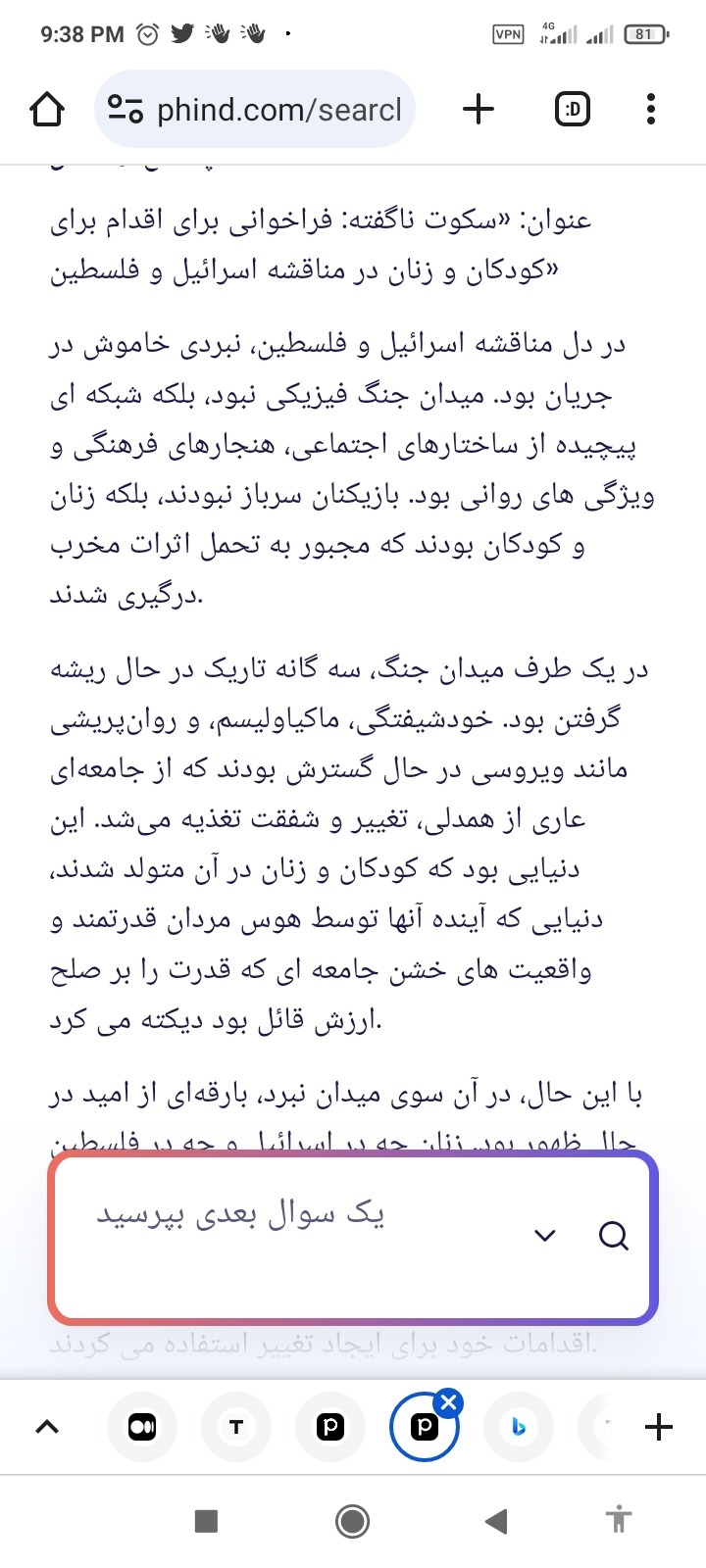Expand the chevron dropdown in the question box
Screen dimensions: 706x1568
(545, 1236)
